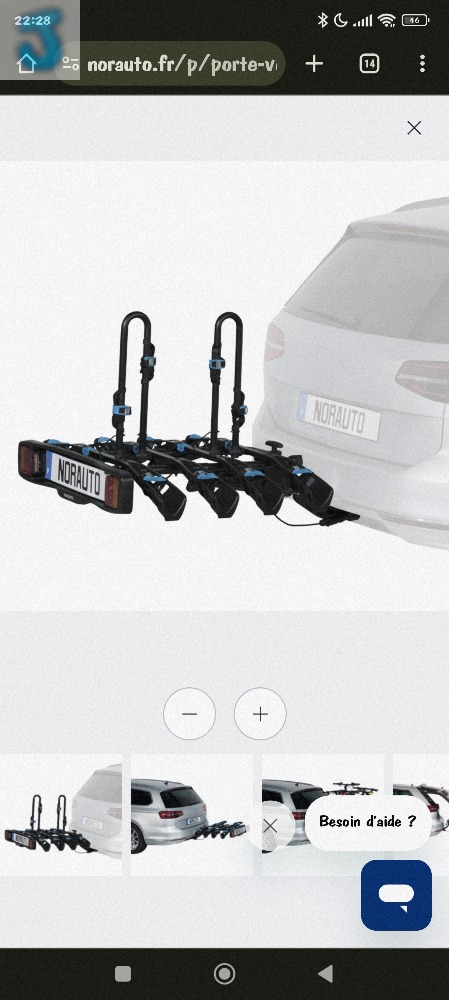Tap the Besoin d'aide ? help bubble
Viewport: 449px width, 1000px height.
(x=367, y=821)
